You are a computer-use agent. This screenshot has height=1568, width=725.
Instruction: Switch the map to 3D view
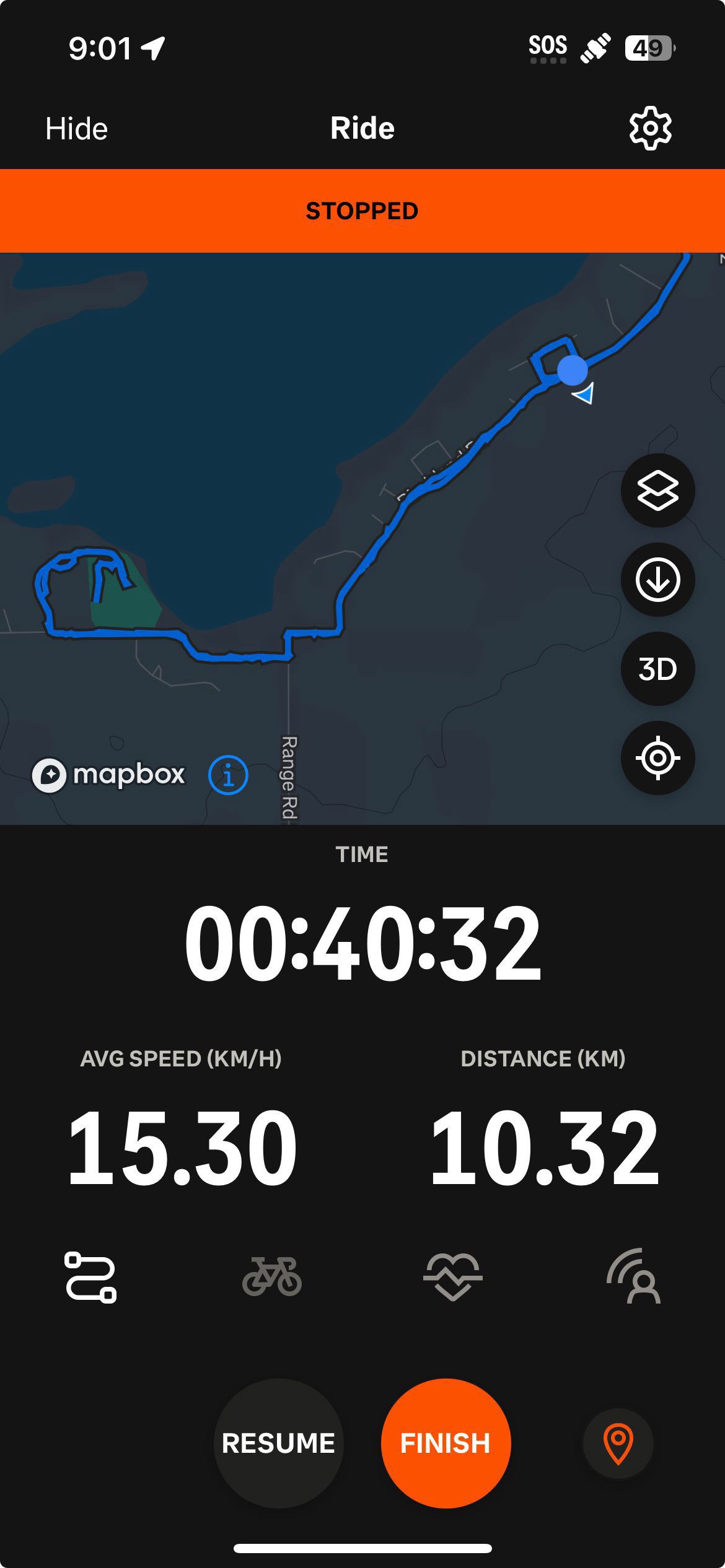tap(657, 669)
